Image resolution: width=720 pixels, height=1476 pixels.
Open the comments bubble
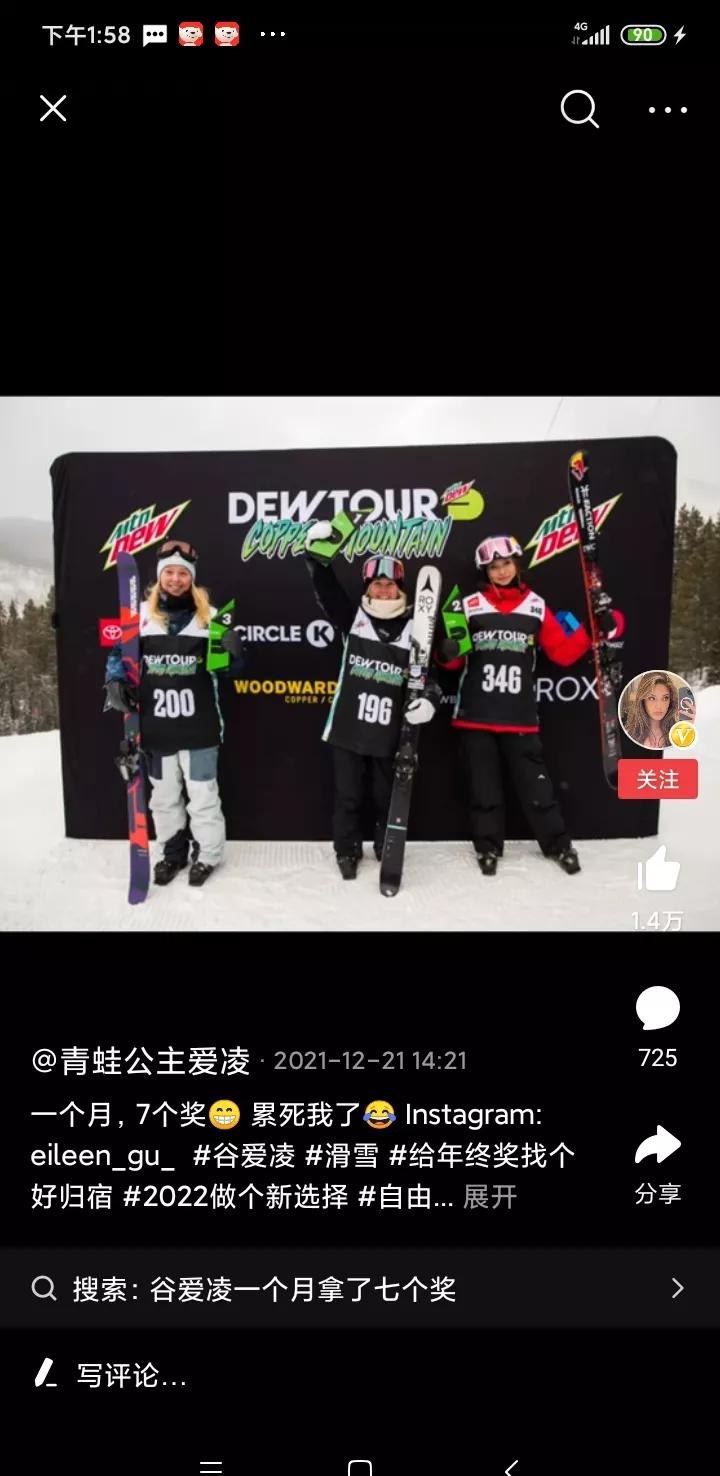(x=657, y=1010)
